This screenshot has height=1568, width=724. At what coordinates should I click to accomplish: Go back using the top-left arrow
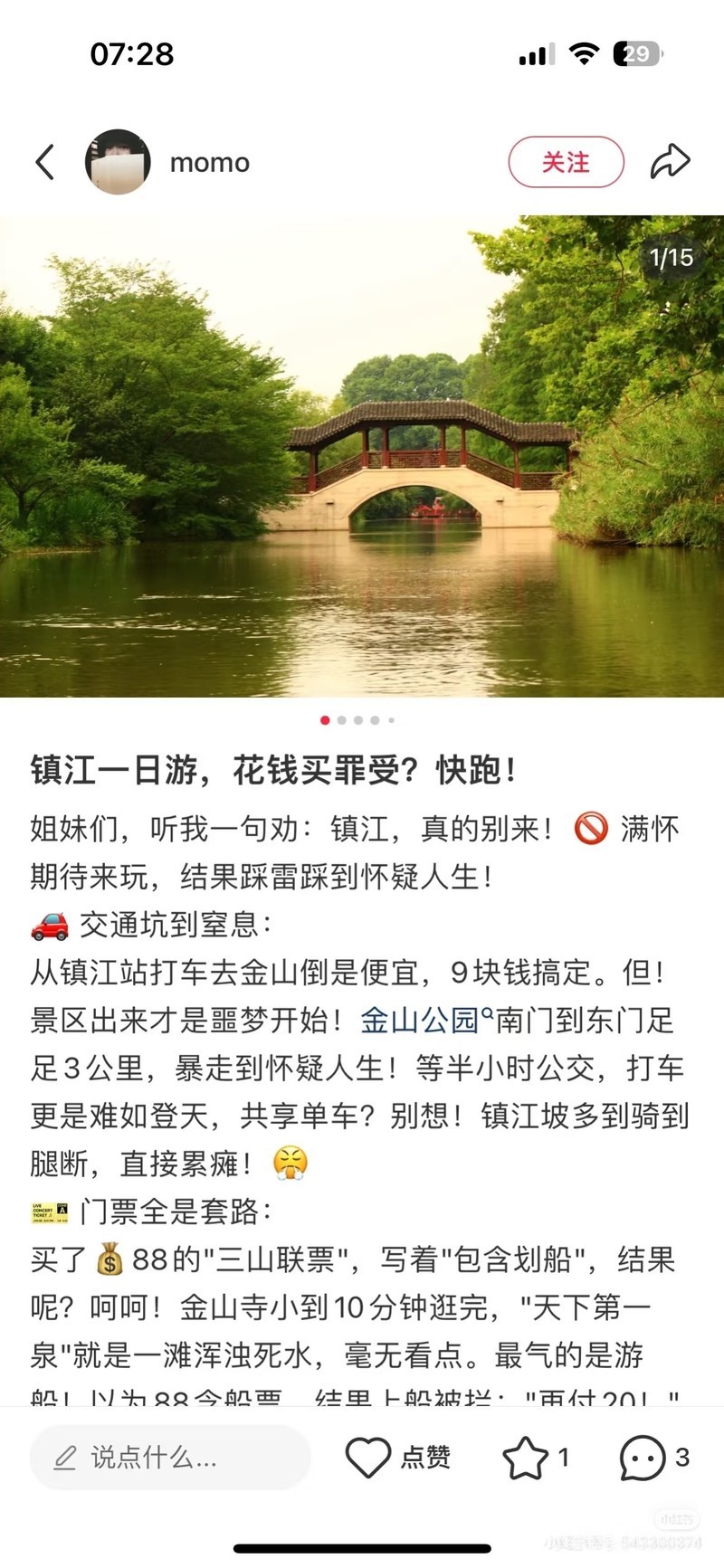pyautogui.click(x=45, y=163)
